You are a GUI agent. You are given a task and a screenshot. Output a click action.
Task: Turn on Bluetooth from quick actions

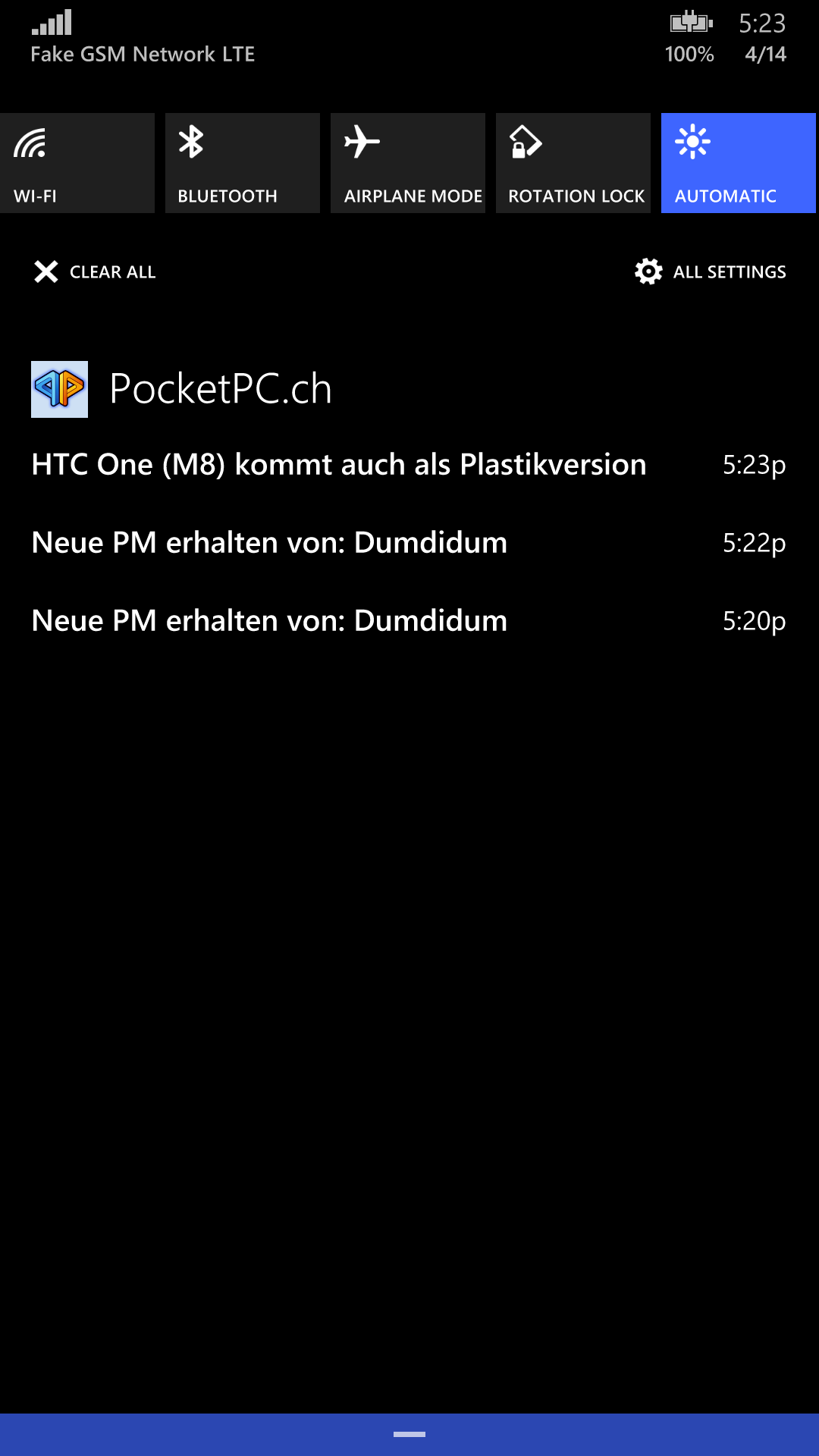click(x=243, y=163)
